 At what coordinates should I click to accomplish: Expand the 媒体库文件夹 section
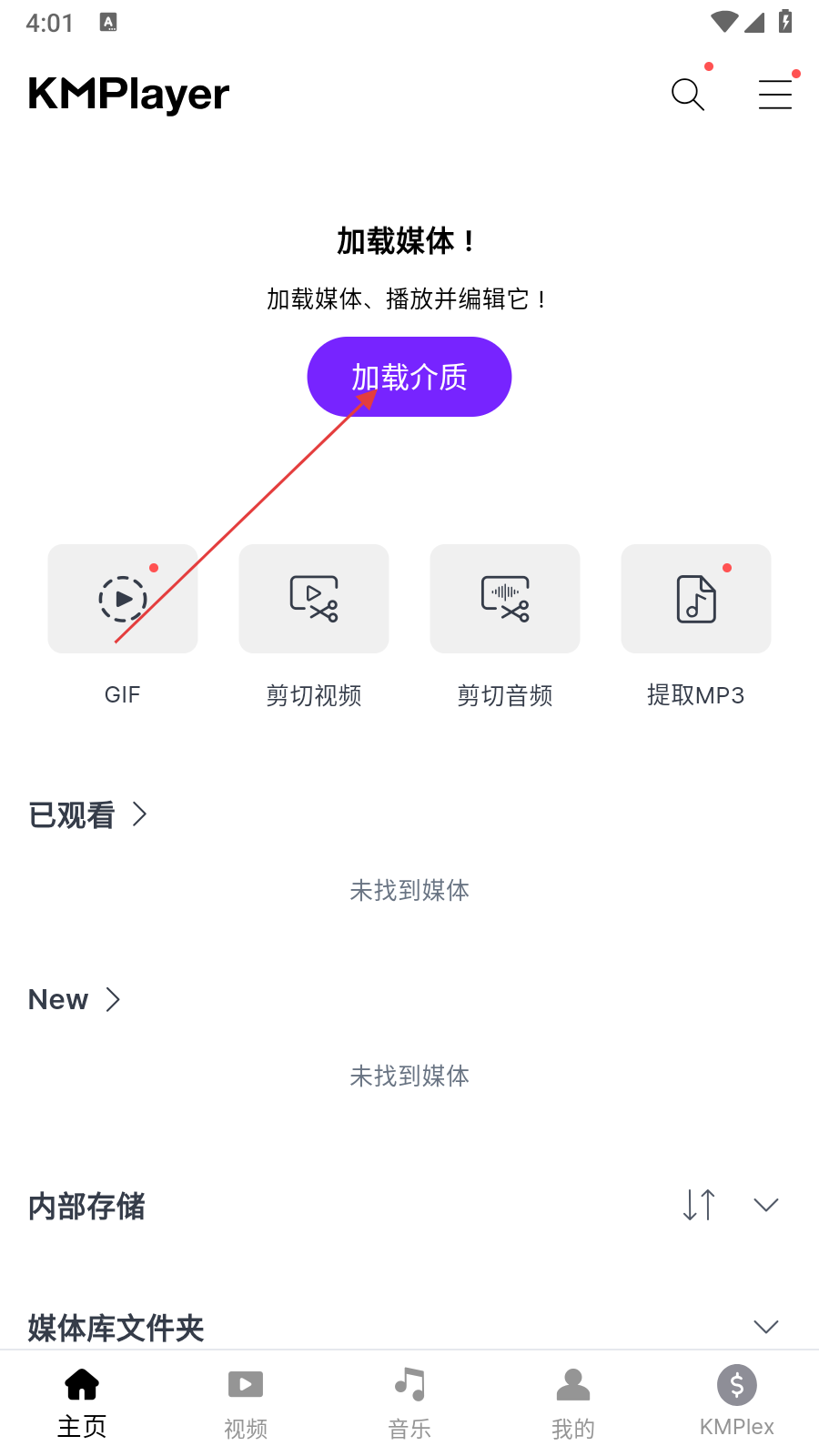click(x=766, y=1326)
